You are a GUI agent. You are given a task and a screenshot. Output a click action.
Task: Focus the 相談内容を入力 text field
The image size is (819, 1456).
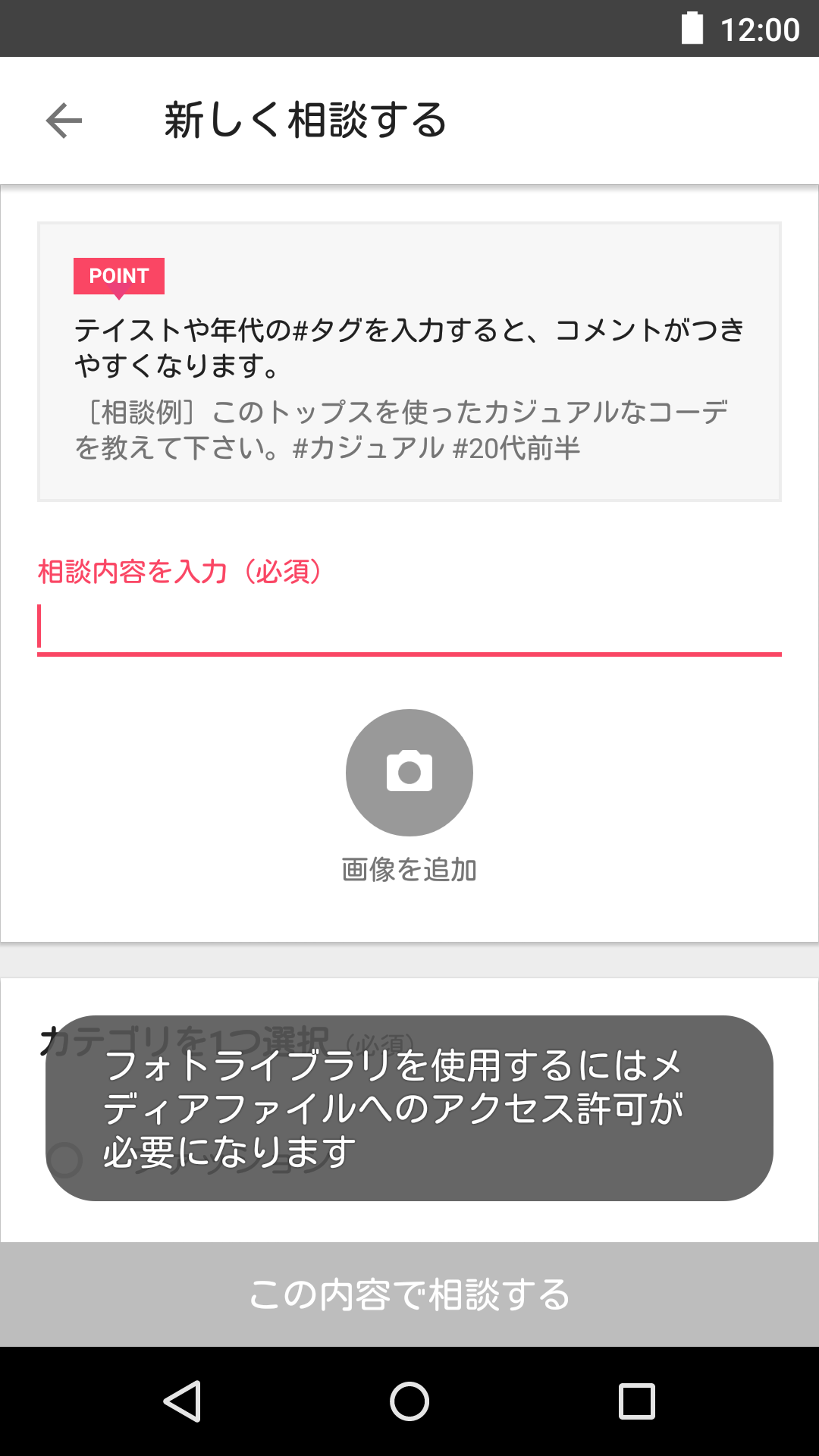click(x=409, y=626)
